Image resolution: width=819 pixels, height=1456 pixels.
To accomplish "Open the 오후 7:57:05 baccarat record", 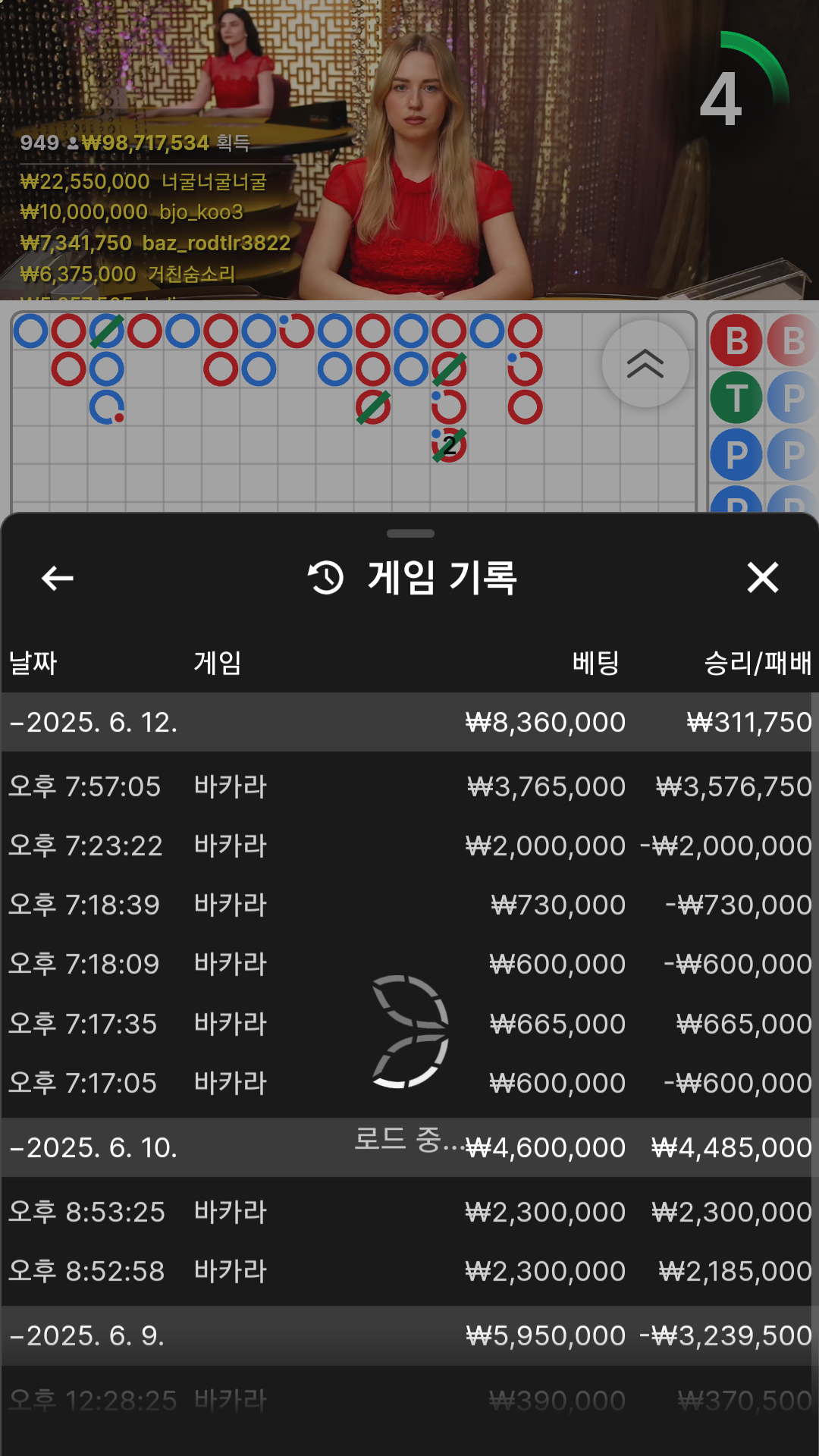I will point(409,786).
